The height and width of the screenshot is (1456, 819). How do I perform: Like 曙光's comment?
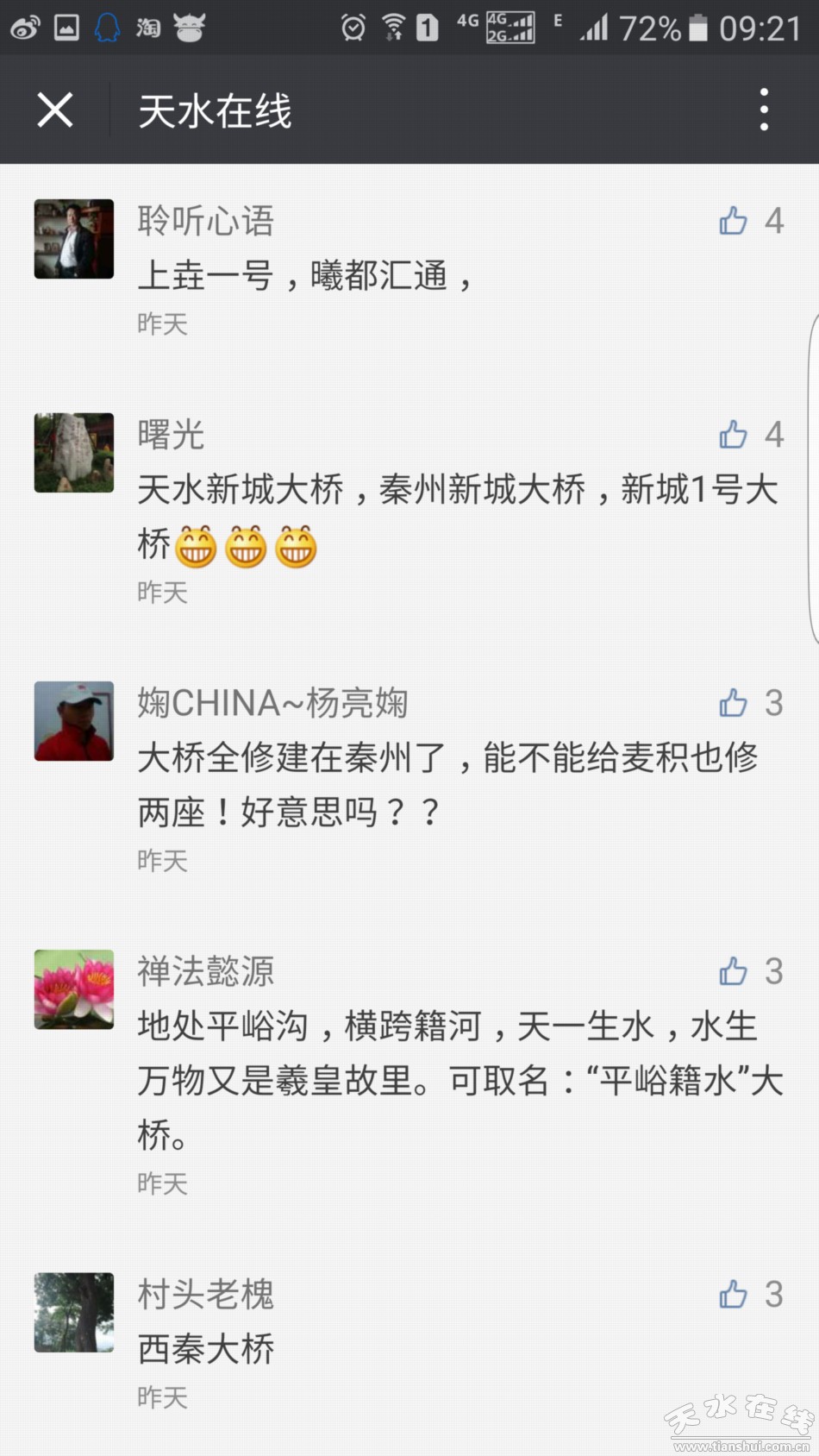pos(734,435)
